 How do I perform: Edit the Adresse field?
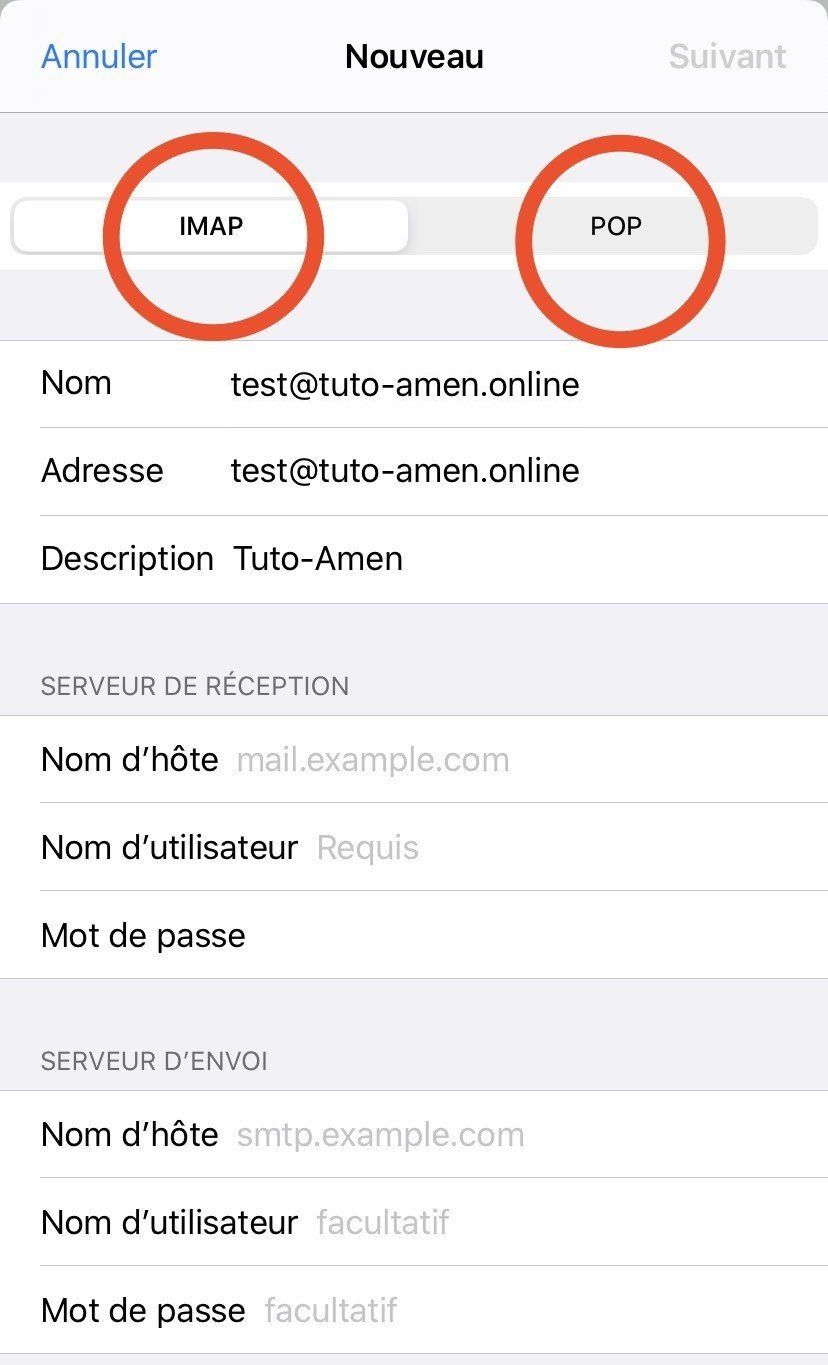click(414, 471)
